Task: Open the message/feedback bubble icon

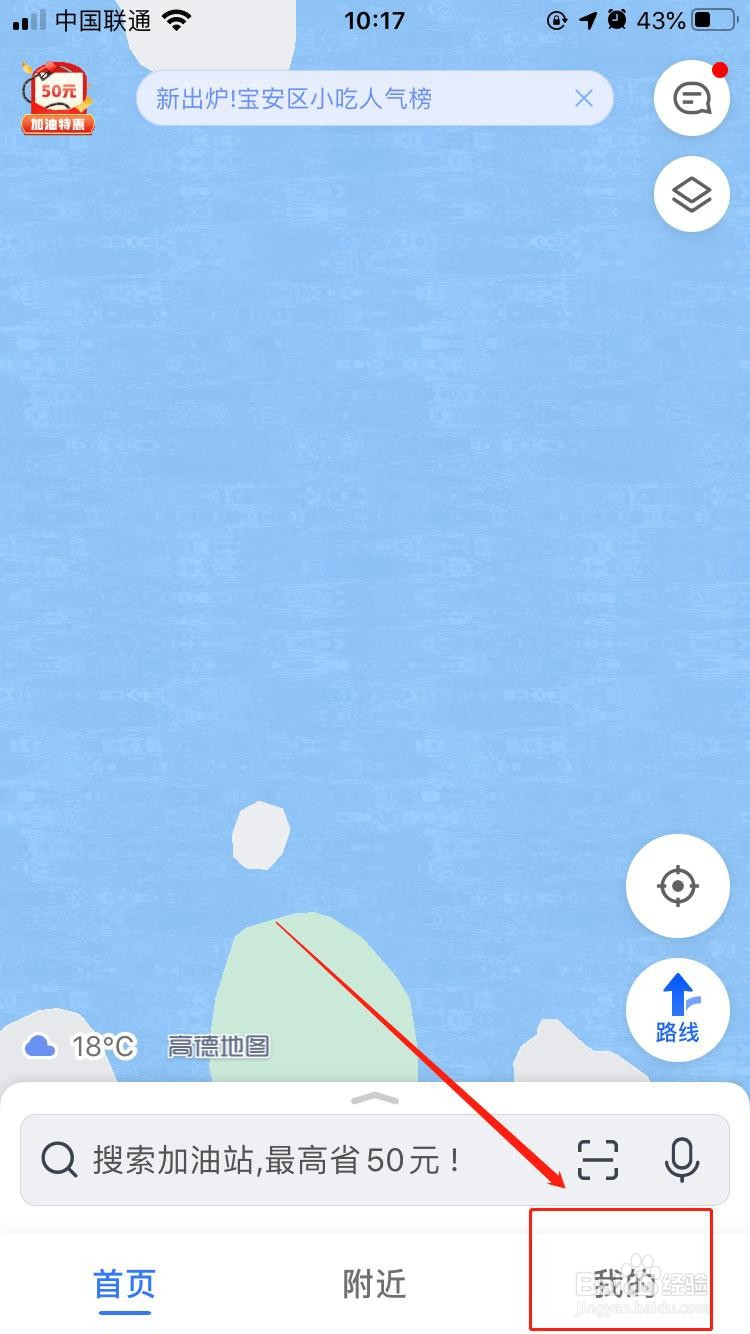Action: [x=691, y=97]
